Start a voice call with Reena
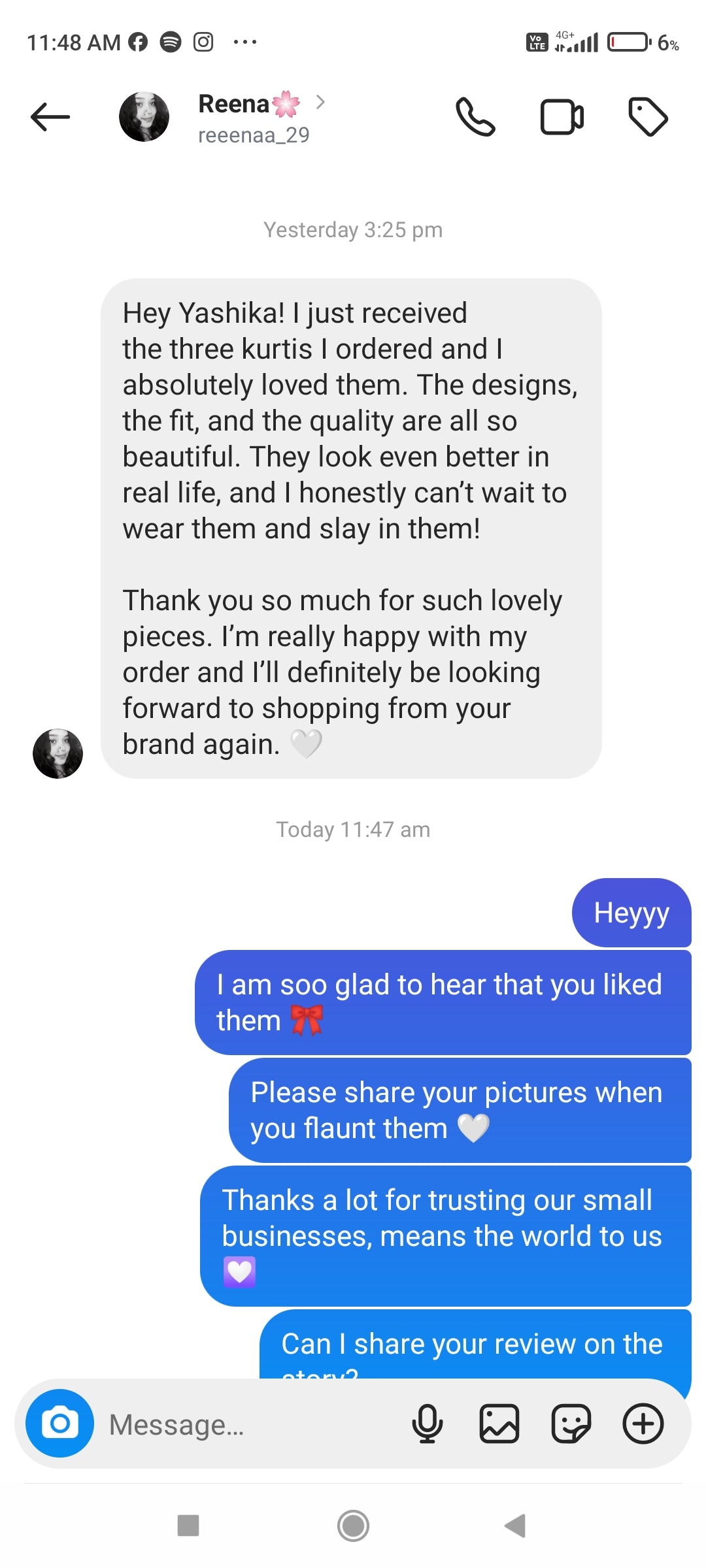 coord(475,117)
